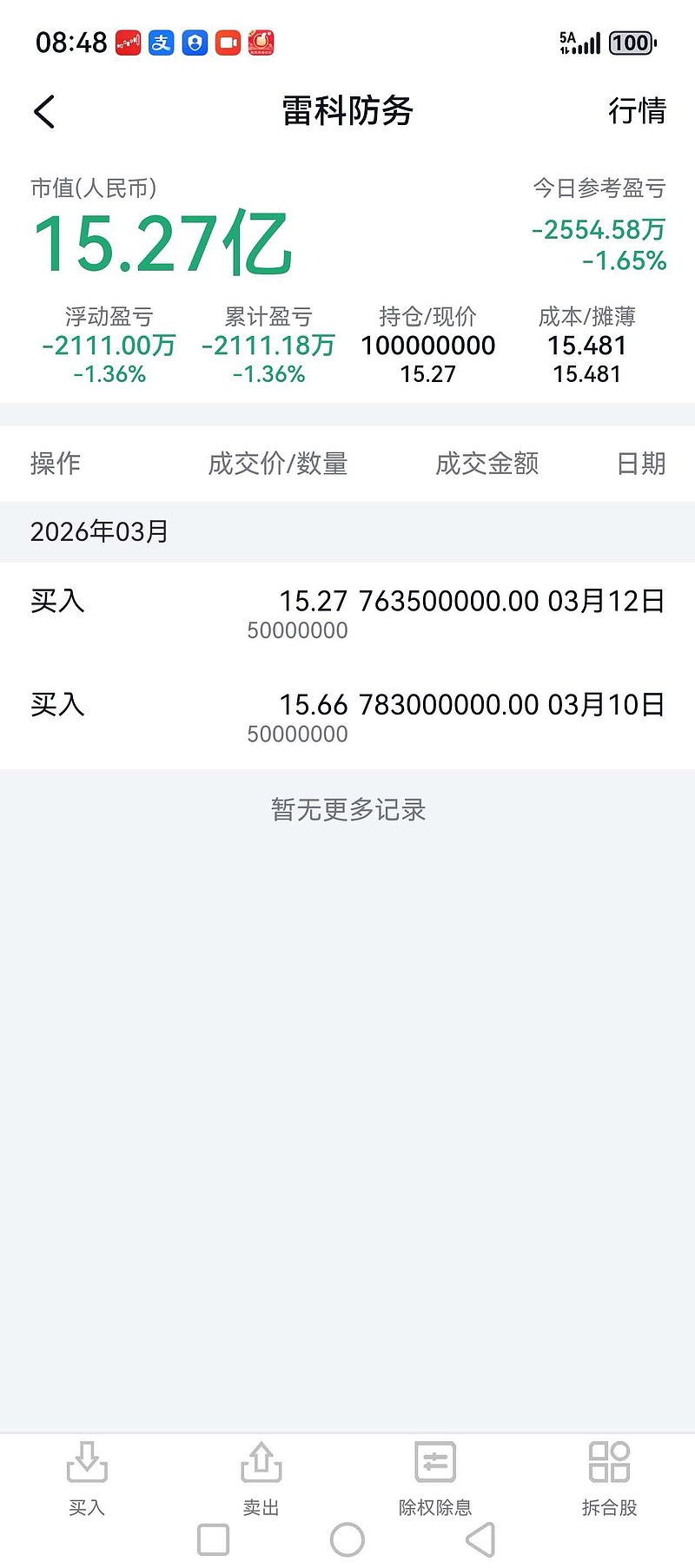695x1568 pixels.
Task: Select the March 10 buy record at 15.66
Action: point(347,715)
